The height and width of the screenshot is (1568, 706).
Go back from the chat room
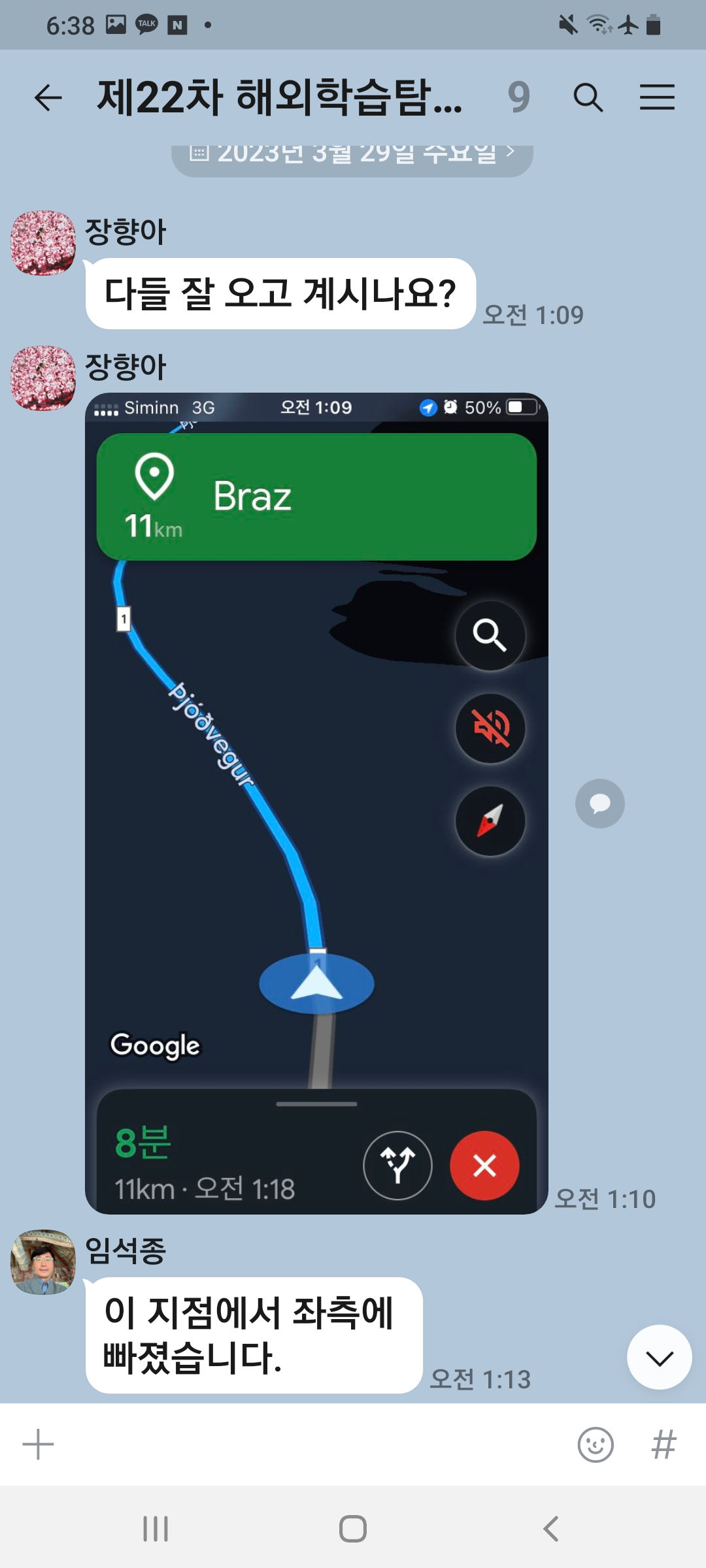pyautogui.click(x=48, y=98)
